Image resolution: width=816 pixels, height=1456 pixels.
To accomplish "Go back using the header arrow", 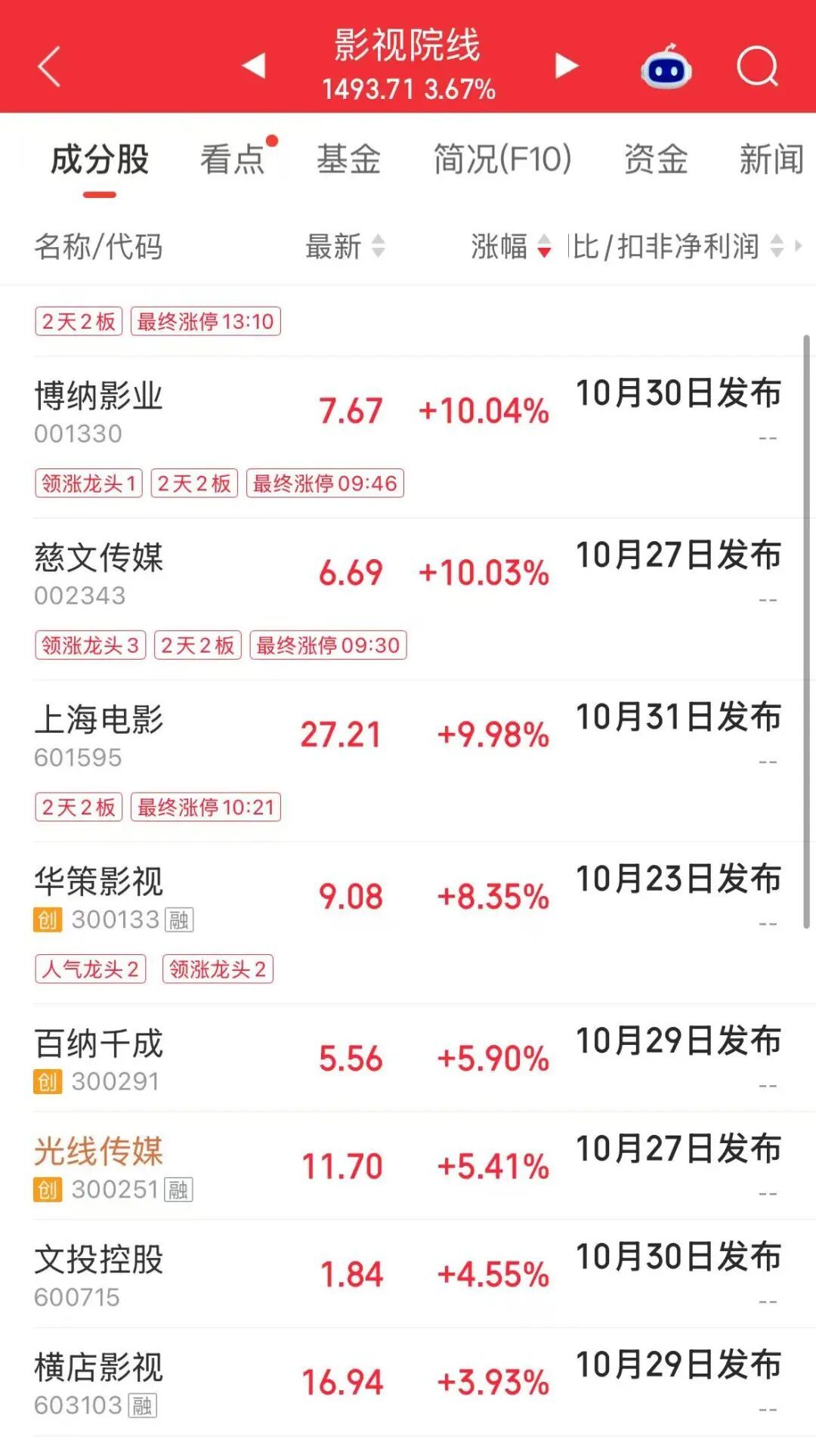I will point(49,66).
